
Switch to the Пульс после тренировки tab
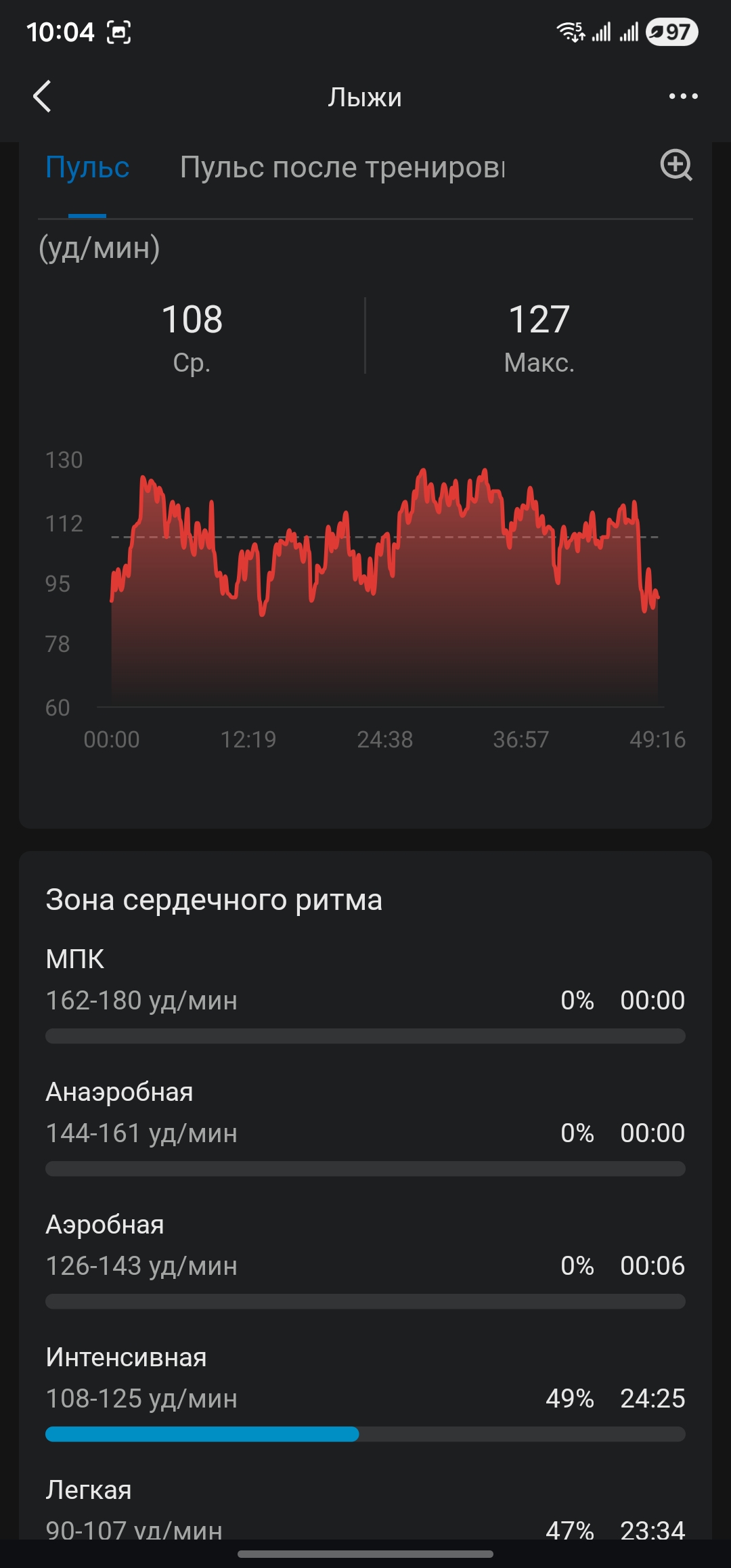click(342, 167)
